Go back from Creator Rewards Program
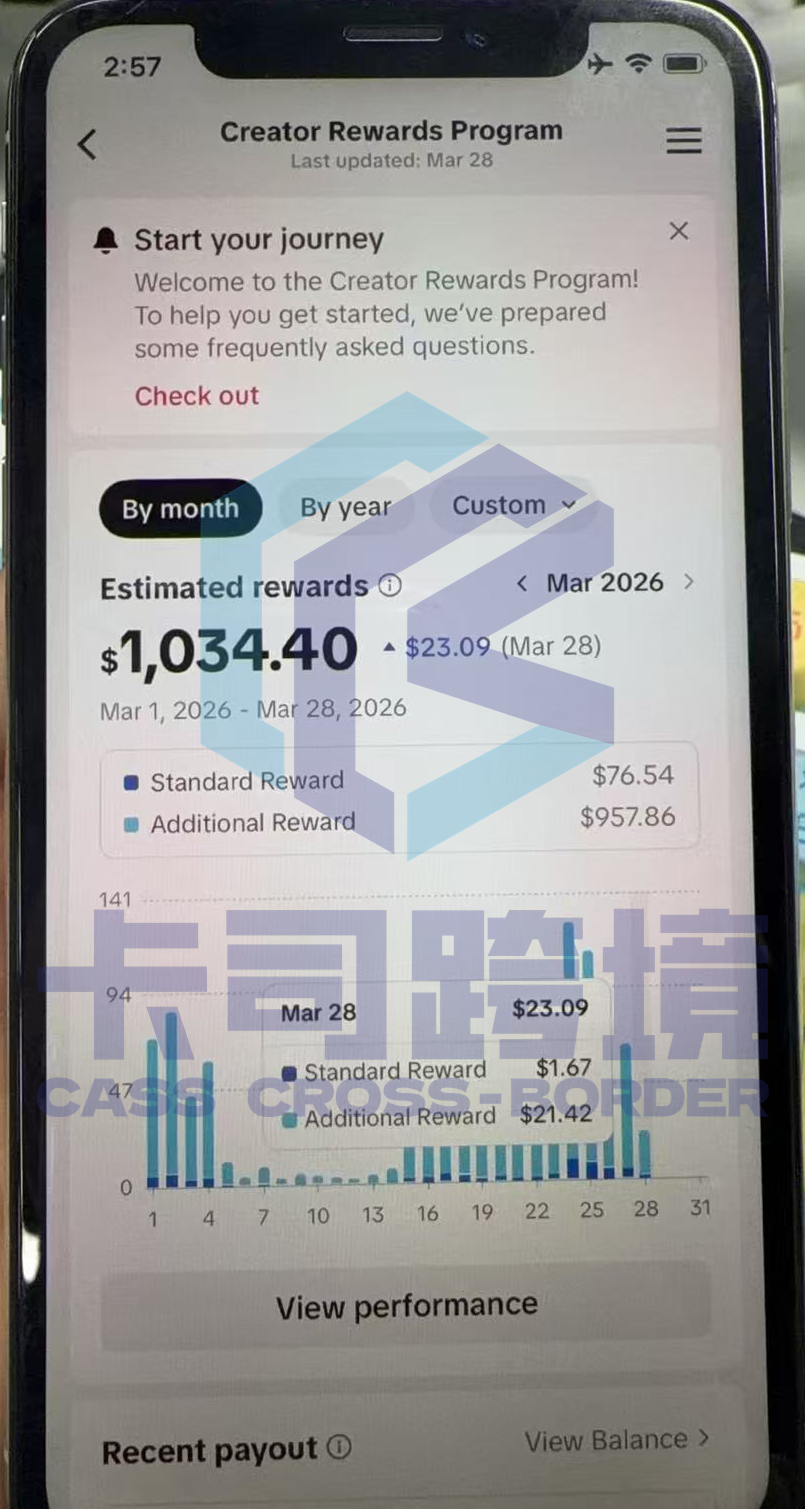Image resolution: width=805 pixels, height=1509 pixels. 88,144
